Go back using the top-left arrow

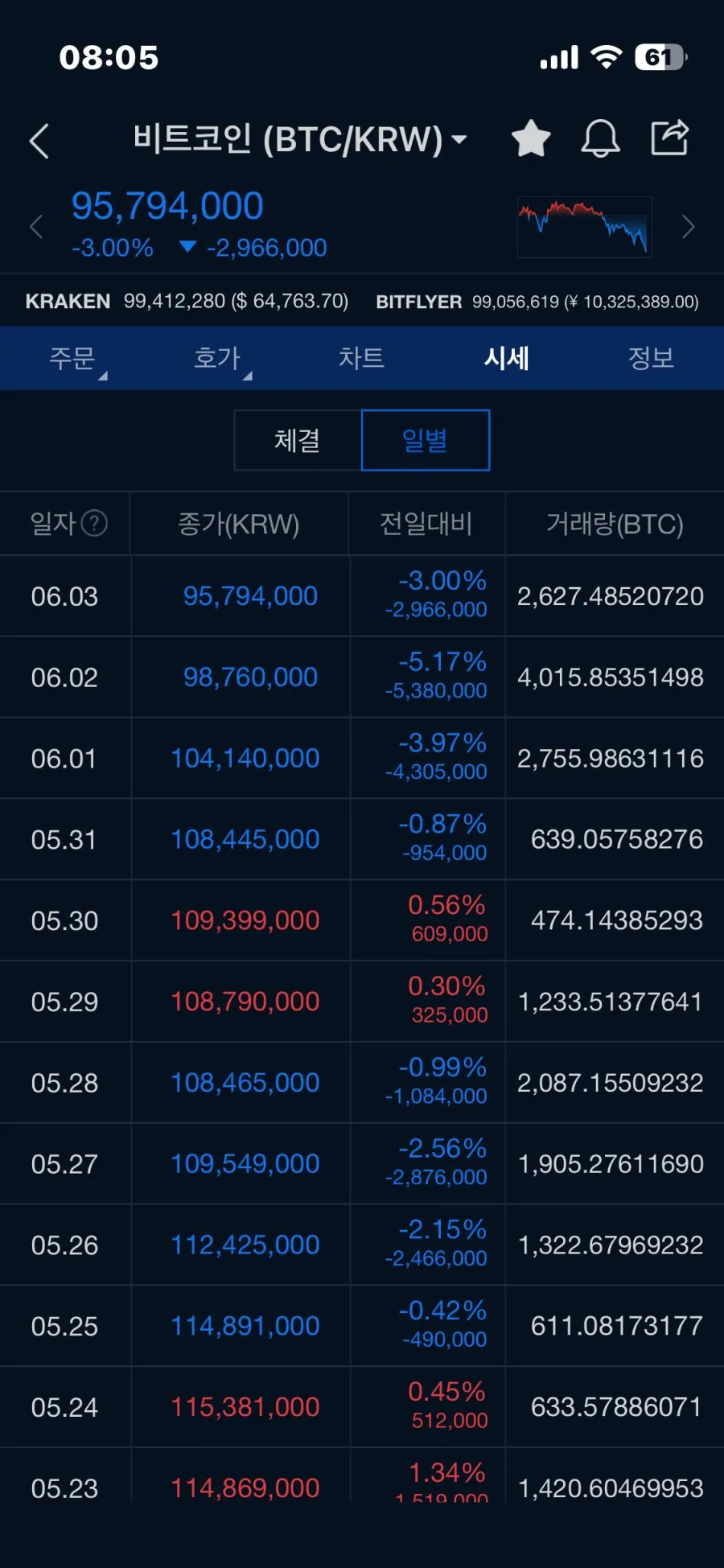point(39,141)
